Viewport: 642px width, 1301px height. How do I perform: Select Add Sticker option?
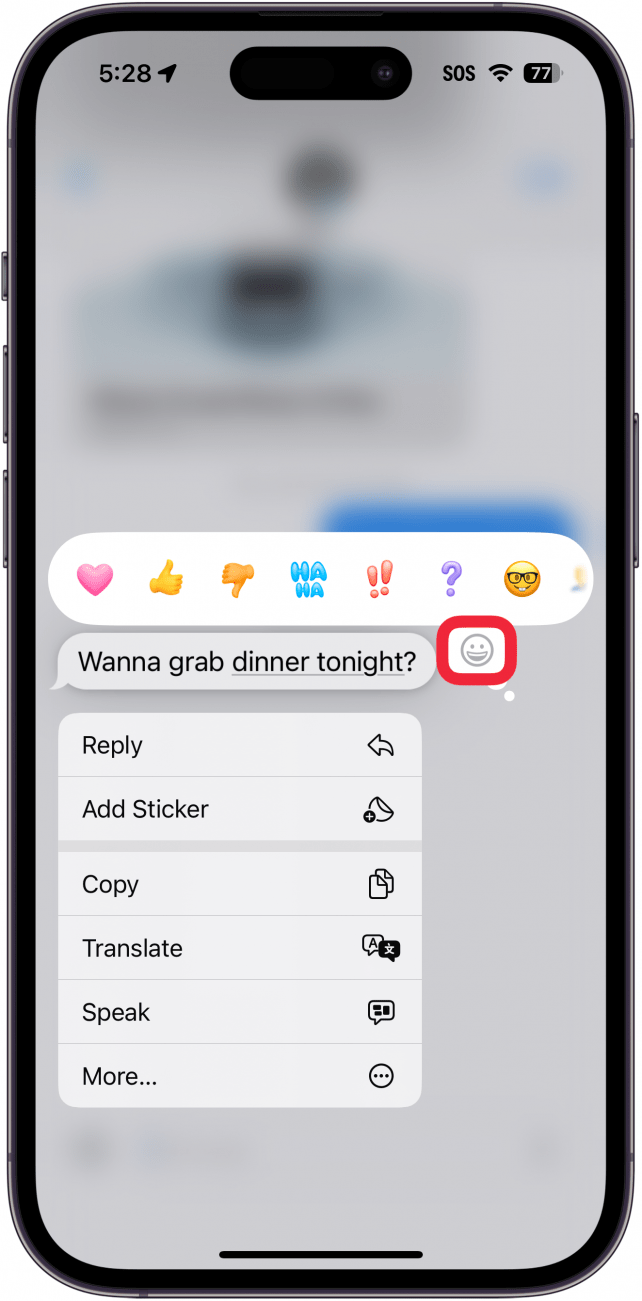coord(239,809)
